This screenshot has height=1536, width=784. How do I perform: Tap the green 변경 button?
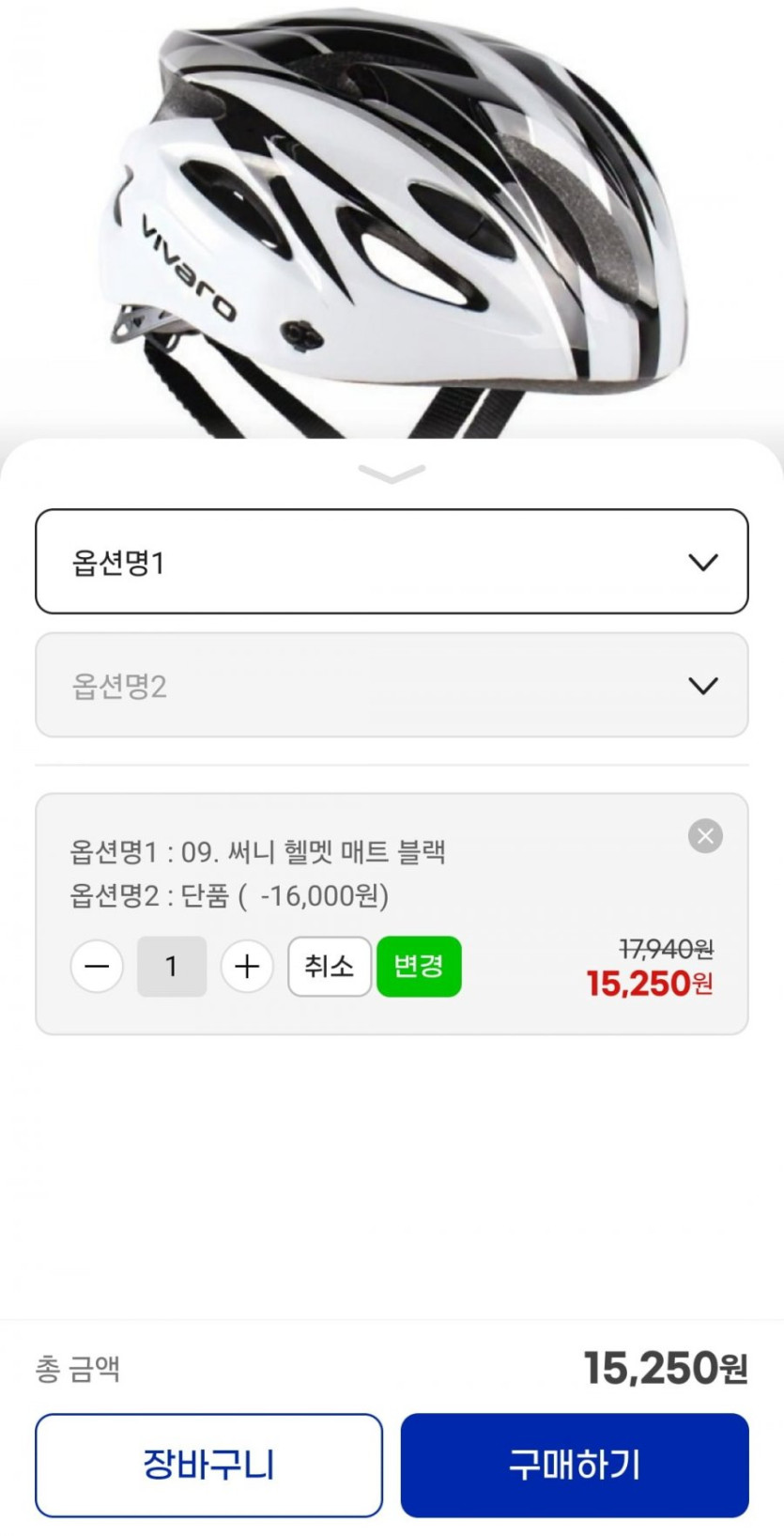click(x=419, y=966)
